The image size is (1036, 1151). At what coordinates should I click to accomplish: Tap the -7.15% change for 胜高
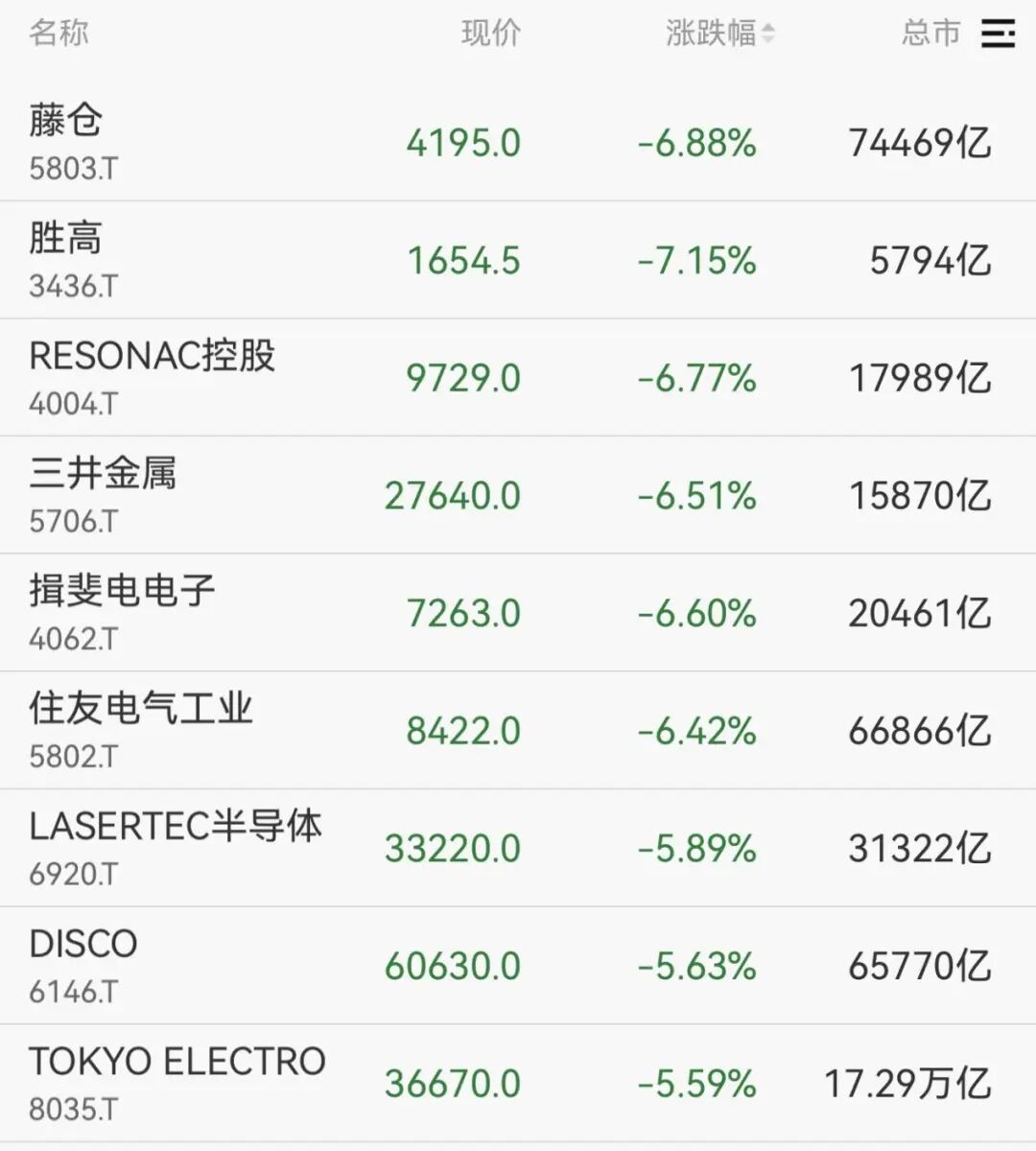(x=694, y=259)
